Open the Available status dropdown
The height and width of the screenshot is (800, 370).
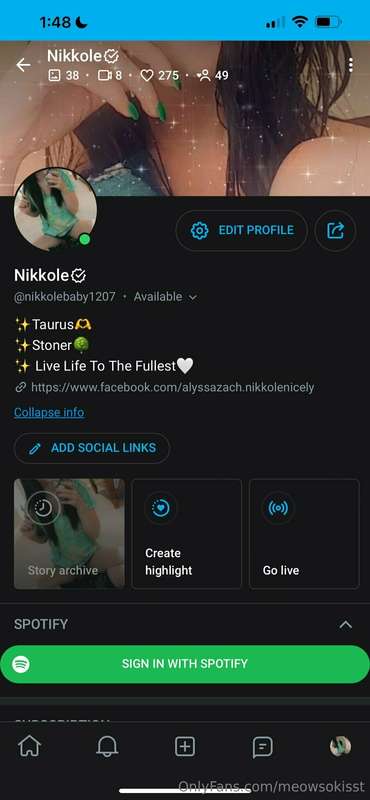tap(165, 296)
